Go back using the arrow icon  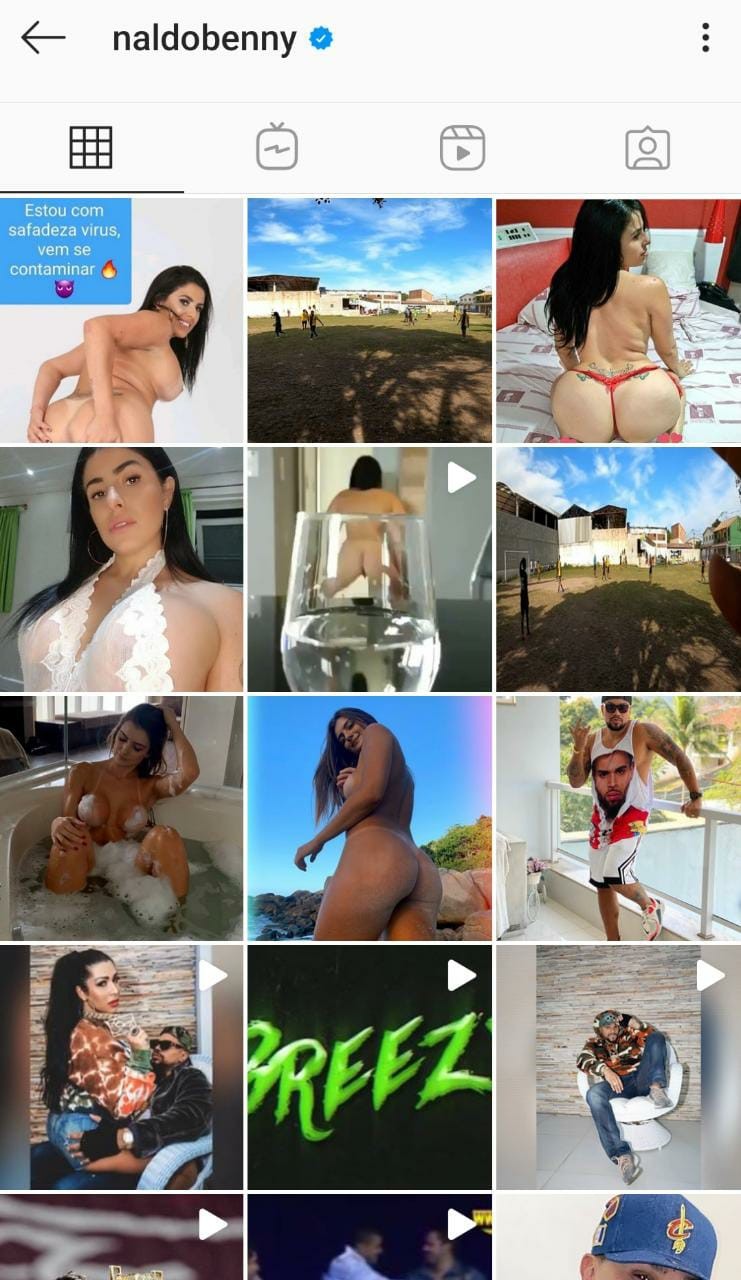click(x=43, y=38)
